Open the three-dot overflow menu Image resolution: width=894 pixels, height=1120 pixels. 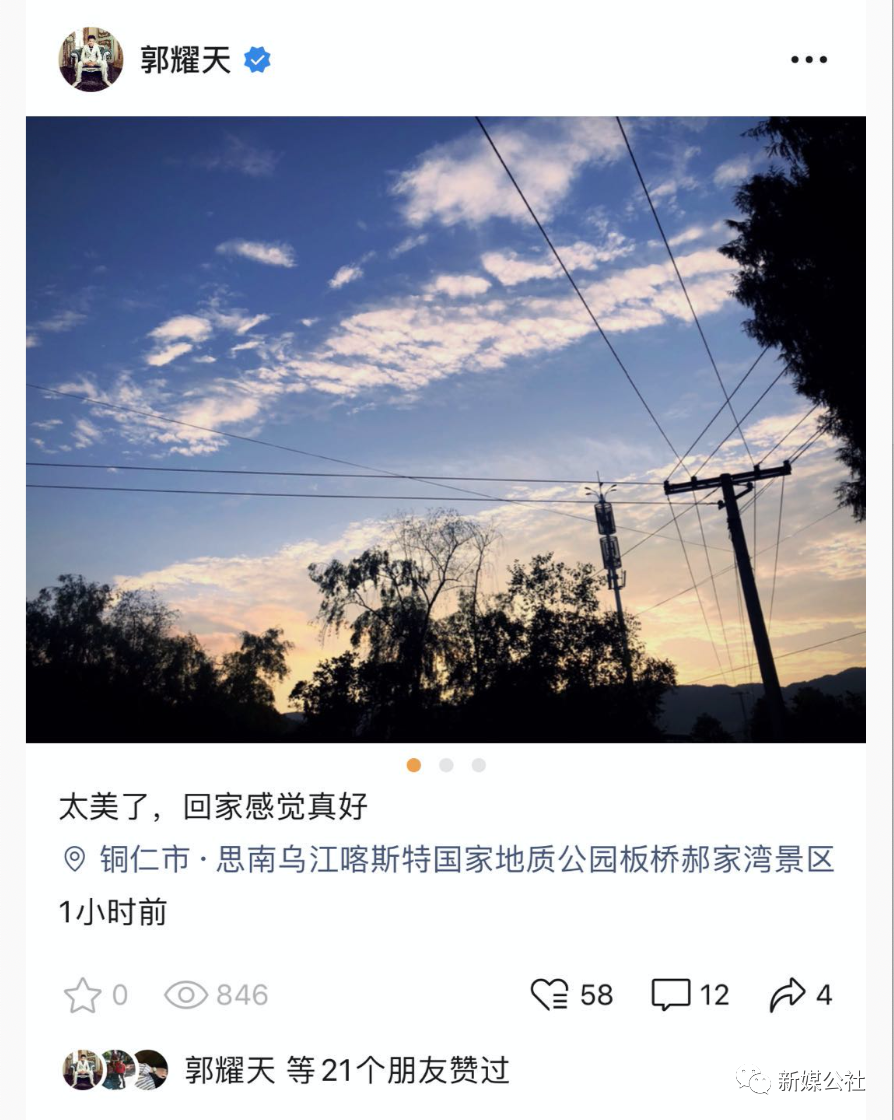click(x=808, y=60)
